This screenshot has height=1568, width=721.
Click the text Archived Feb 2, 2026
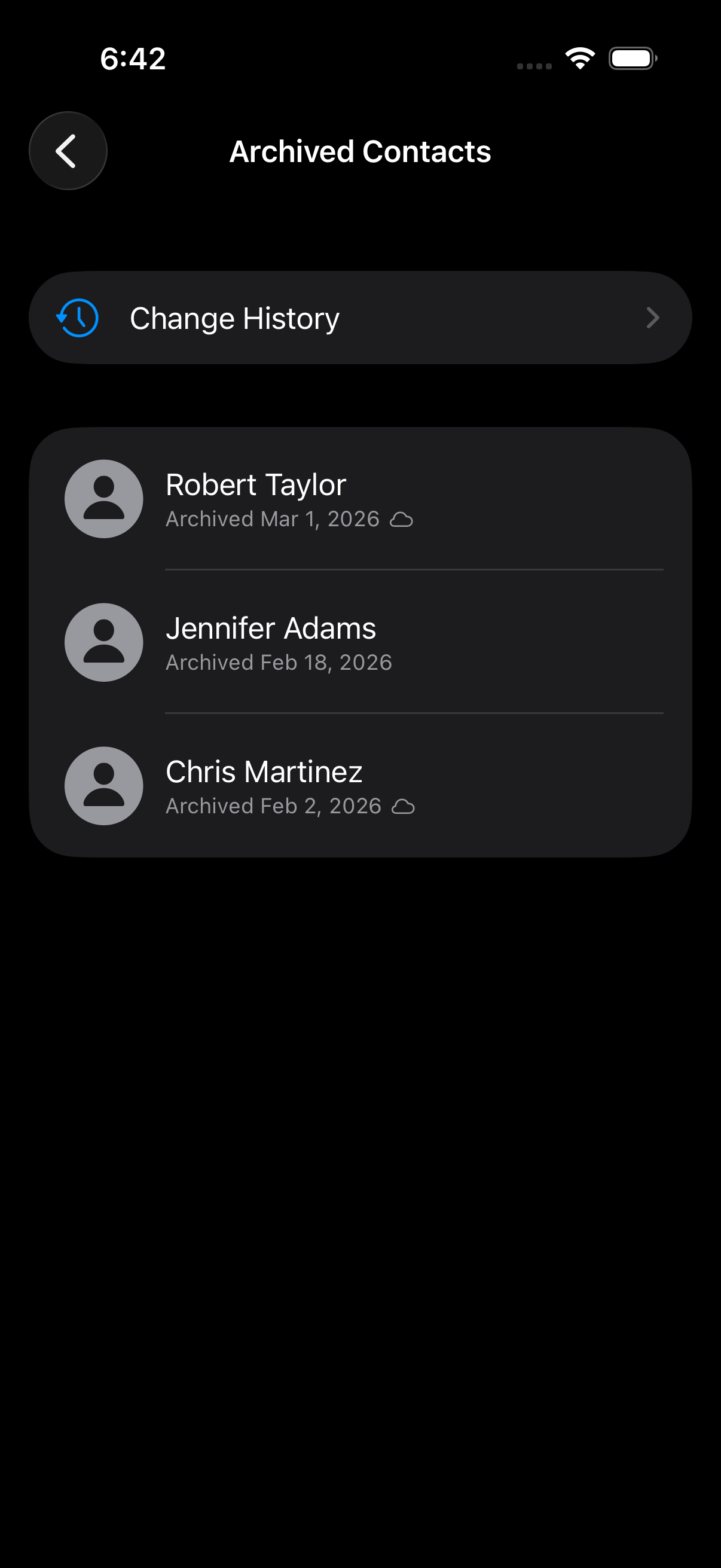(x=274, y=806)
